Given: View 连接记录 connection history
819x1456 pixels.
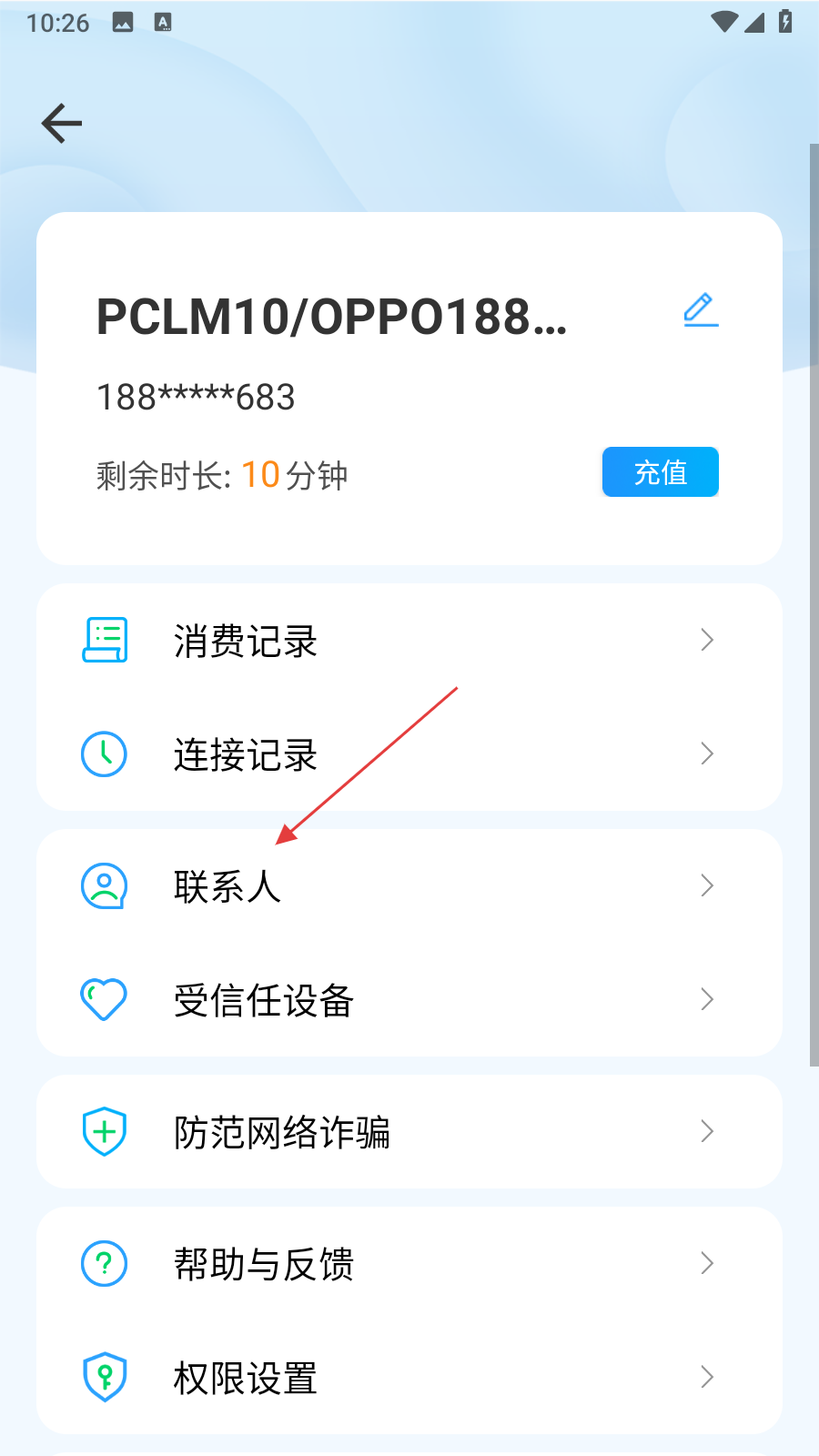Looking at the screenshot, I should [x=409, y=754].
